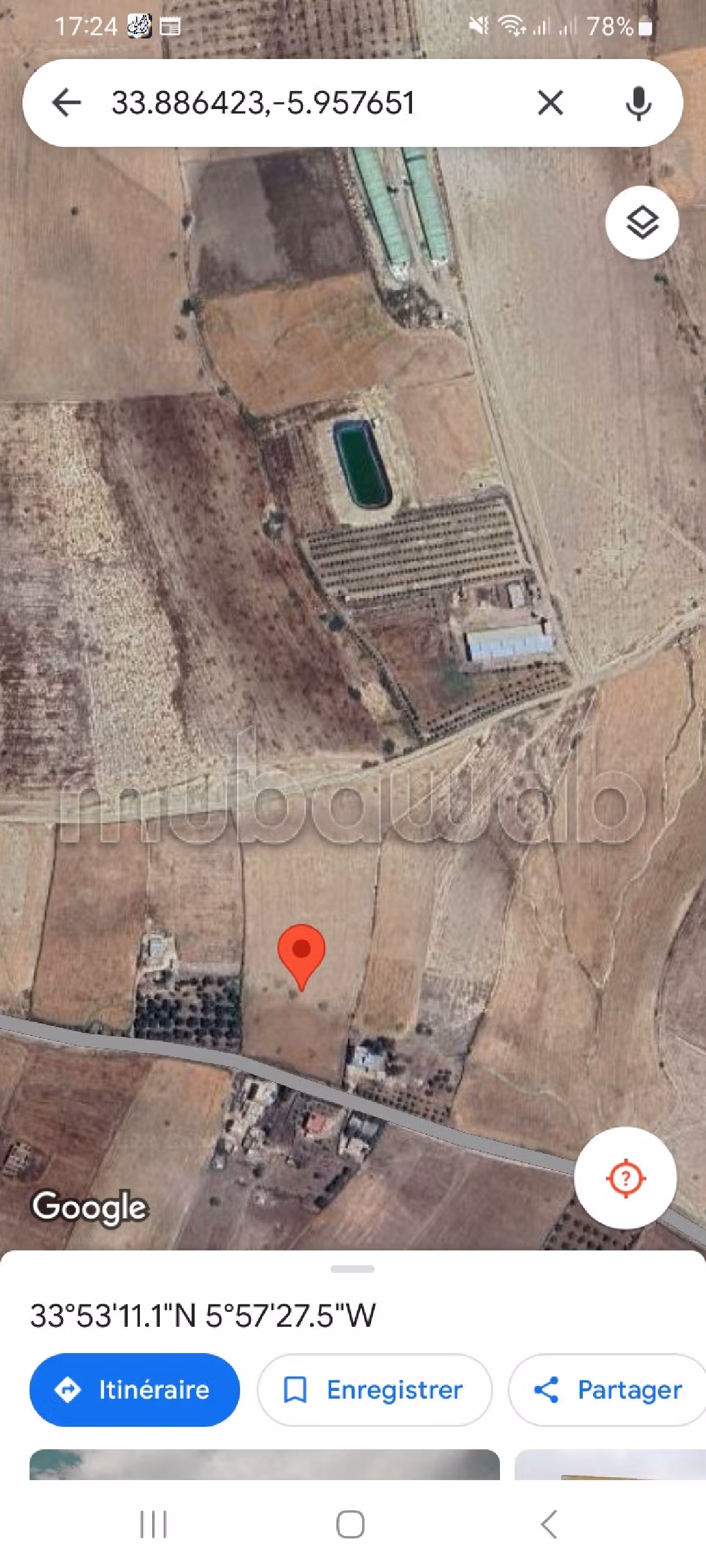Open the recent apps view
The width and height of the screenshot is (706, 1568).
(x=154, y=1524)
